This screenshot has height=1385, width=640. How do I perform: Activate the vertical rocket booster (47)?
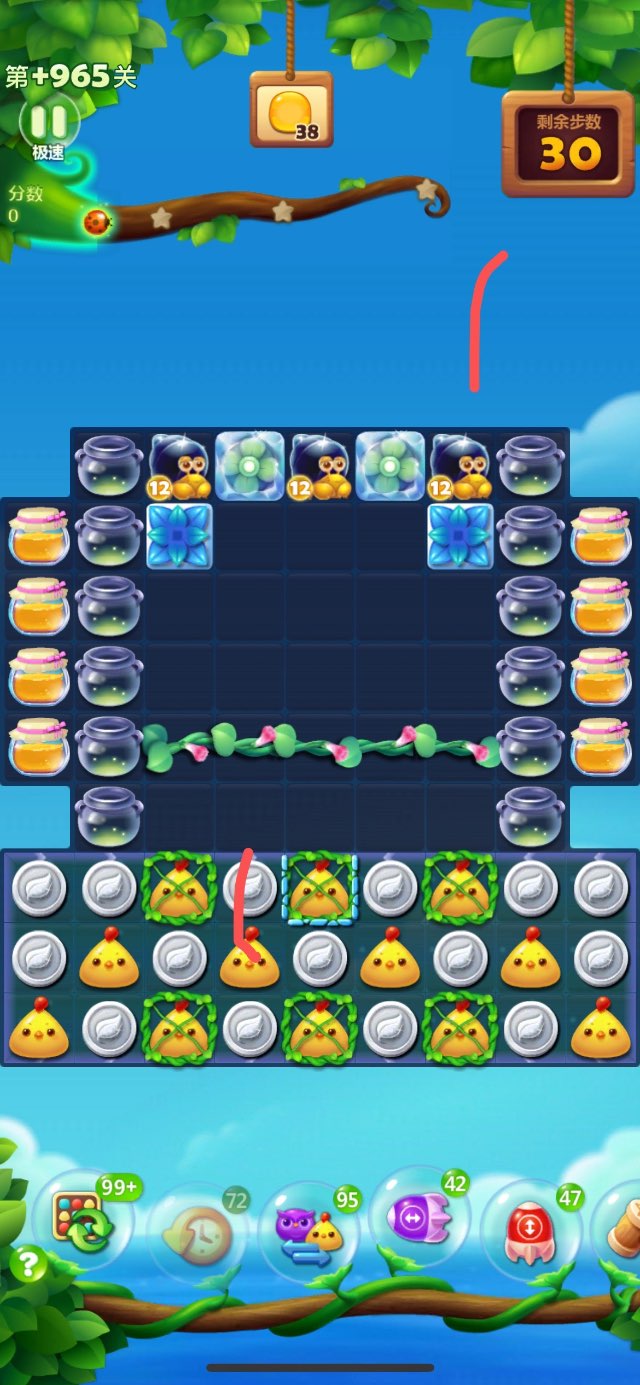click(529, 1228)
